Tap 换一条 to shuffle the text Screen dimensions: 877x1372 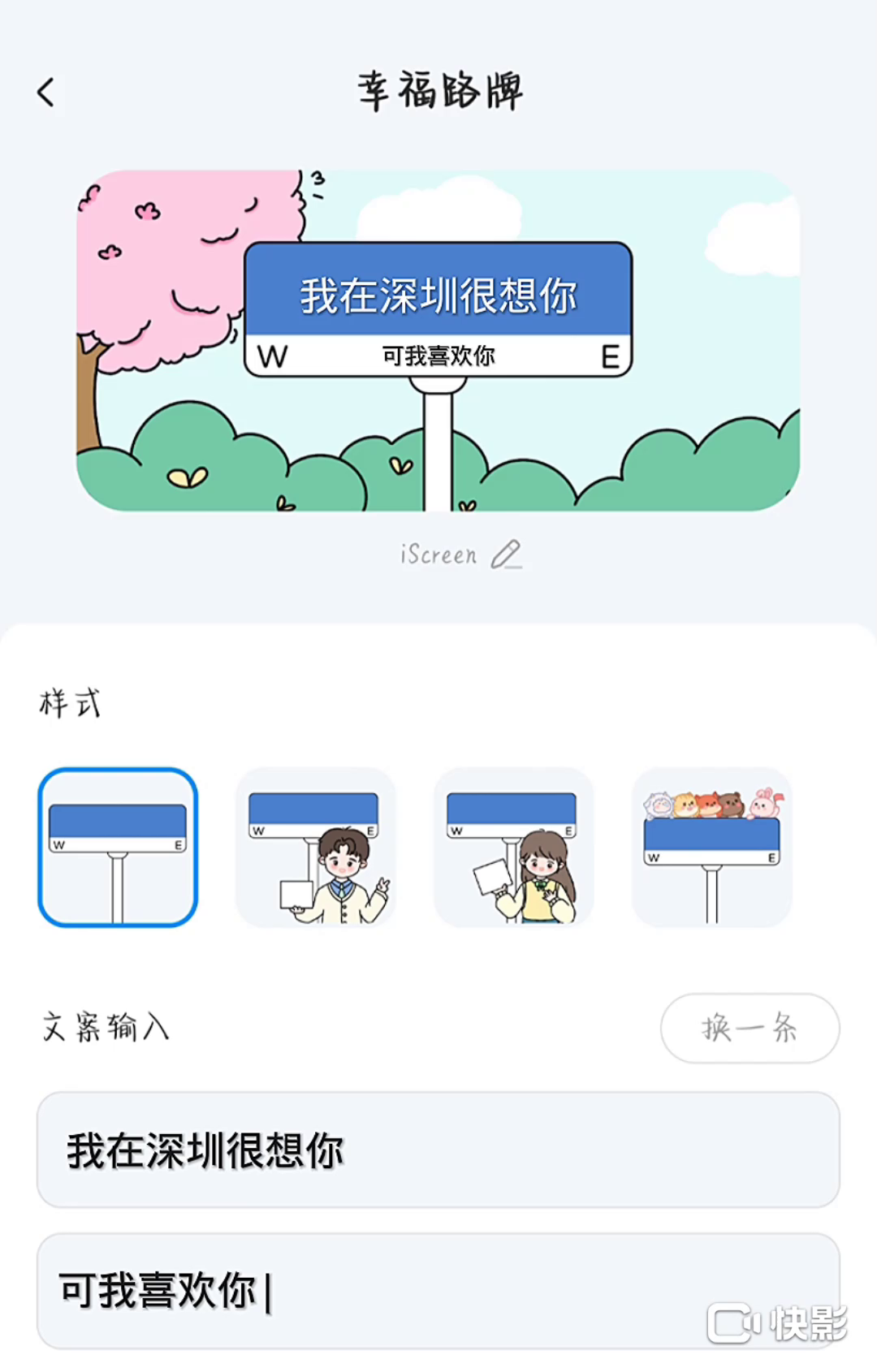[x=750, y=1028]
